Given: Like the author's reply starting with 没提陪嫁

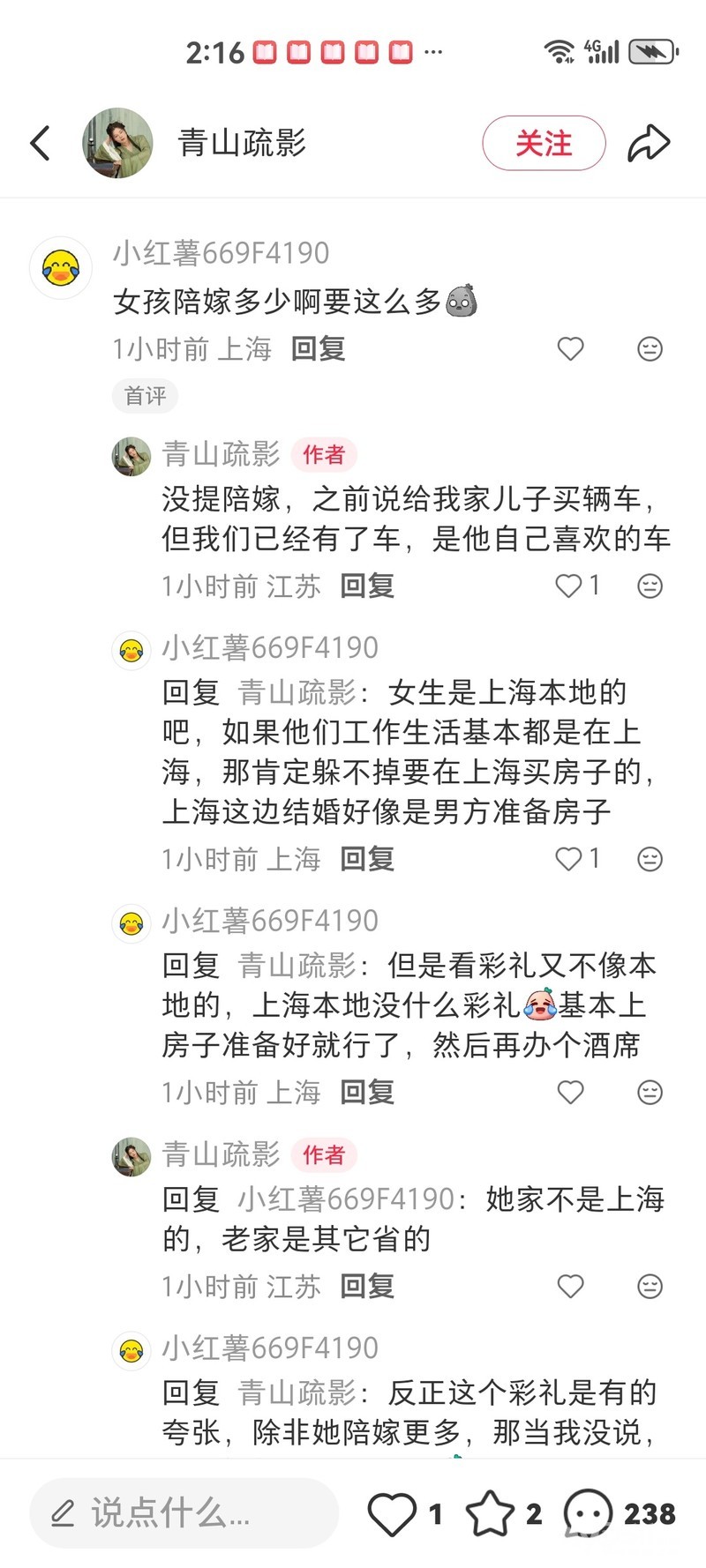Looking at the screenshot, I should 569,586.
